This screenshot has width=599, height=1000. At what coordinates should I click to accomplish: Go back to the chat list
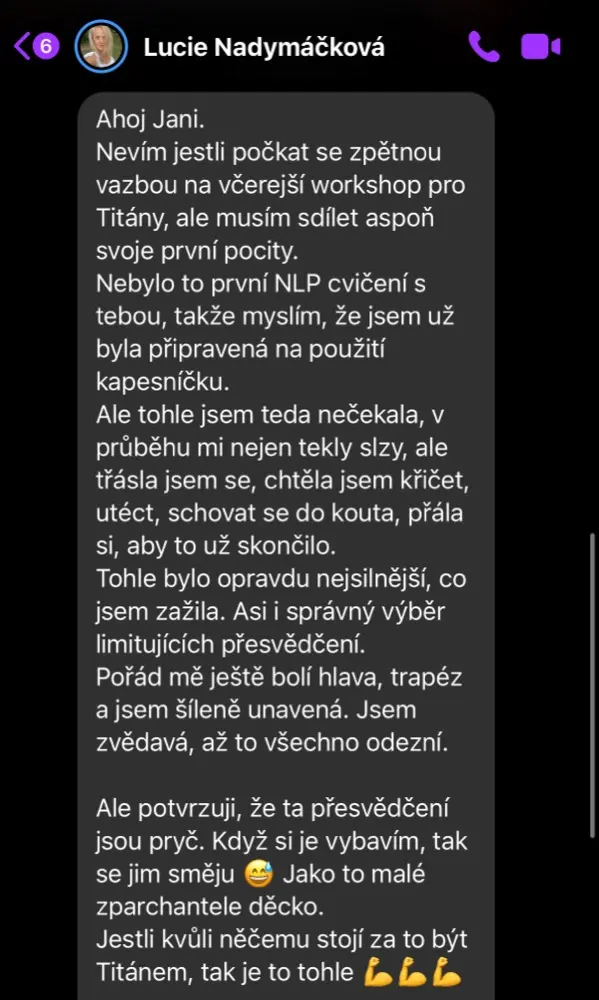coord(36,47)
